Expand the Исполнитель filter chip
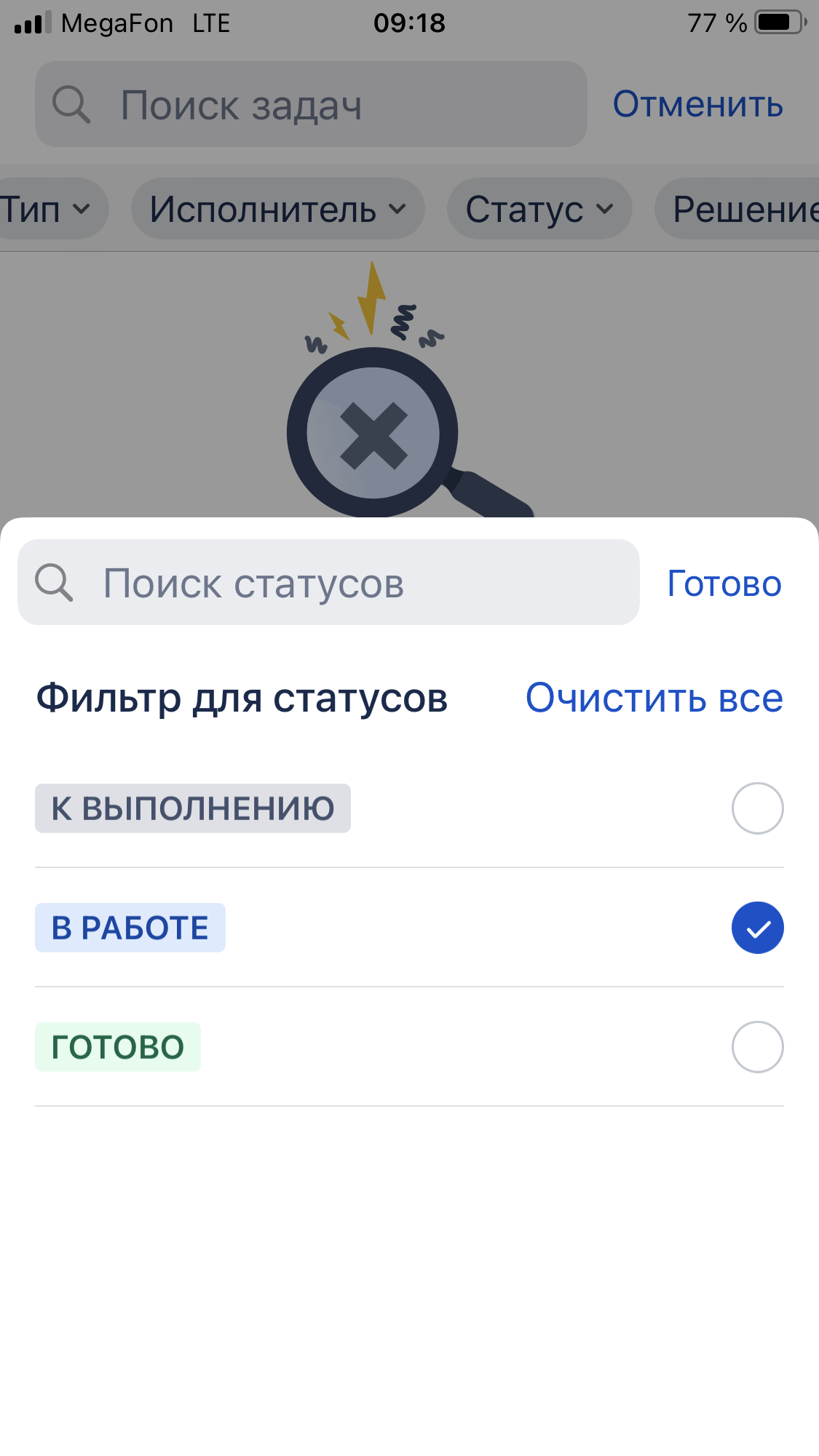This screenshot has width=819, height=1456. click(x=277, y=209)
